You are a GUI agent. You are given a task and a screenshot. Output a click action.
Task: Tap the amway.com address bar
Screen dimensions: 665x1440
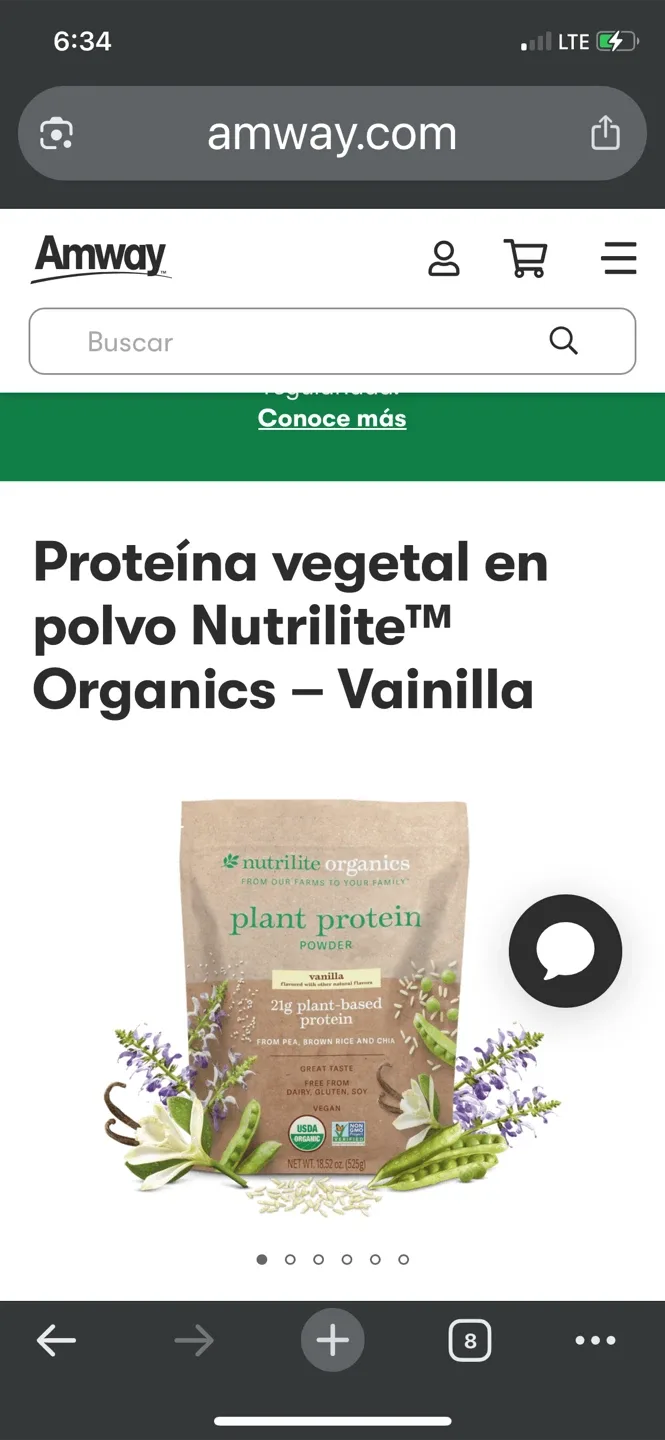pyautogui.click(x=331, y=134)
